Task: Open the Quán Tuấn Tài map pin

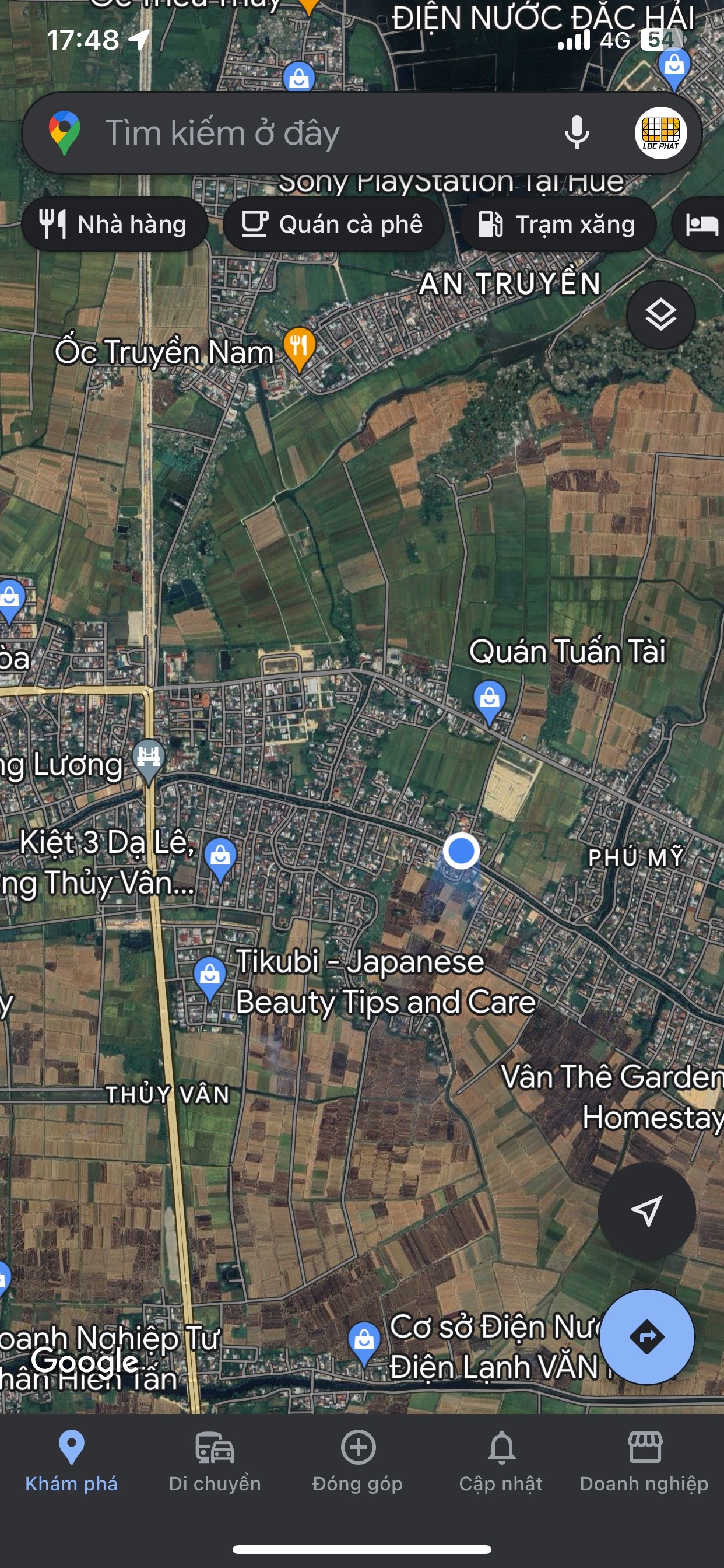Action: (490, 699)
